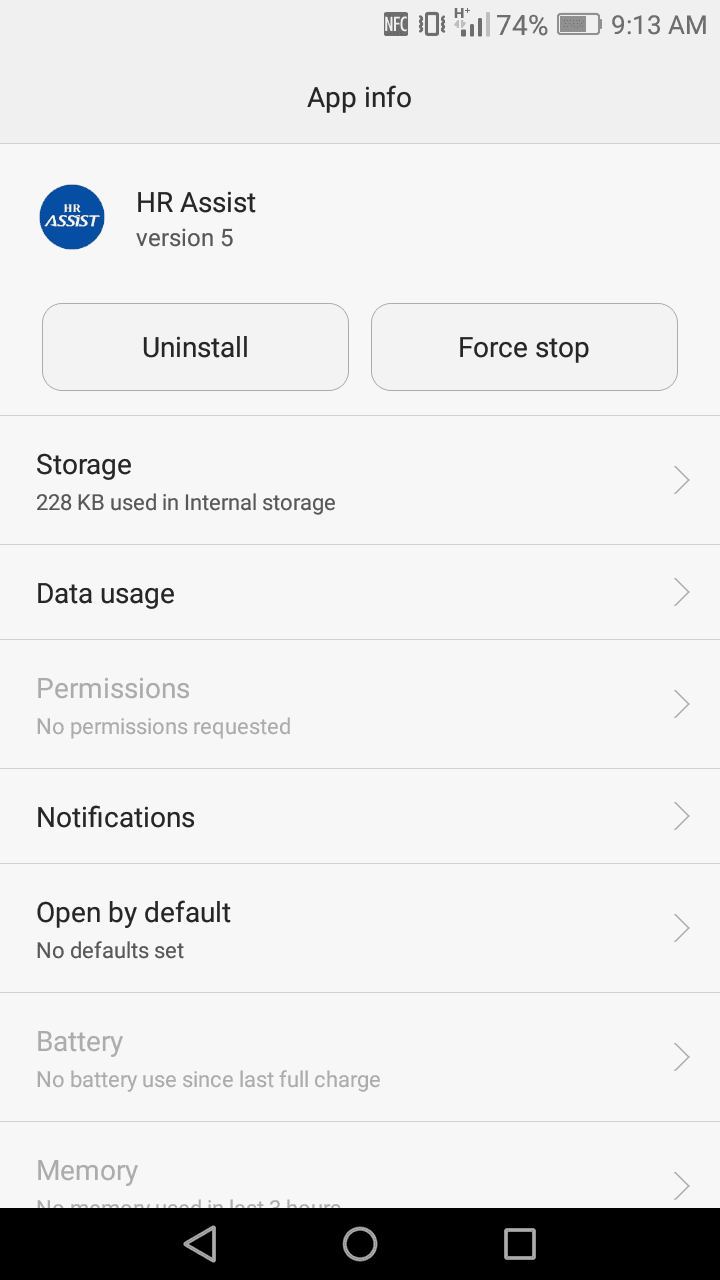Open the Open by default row
The width and height of the screenshot is (720, 1280).
[x=360, y=929]
